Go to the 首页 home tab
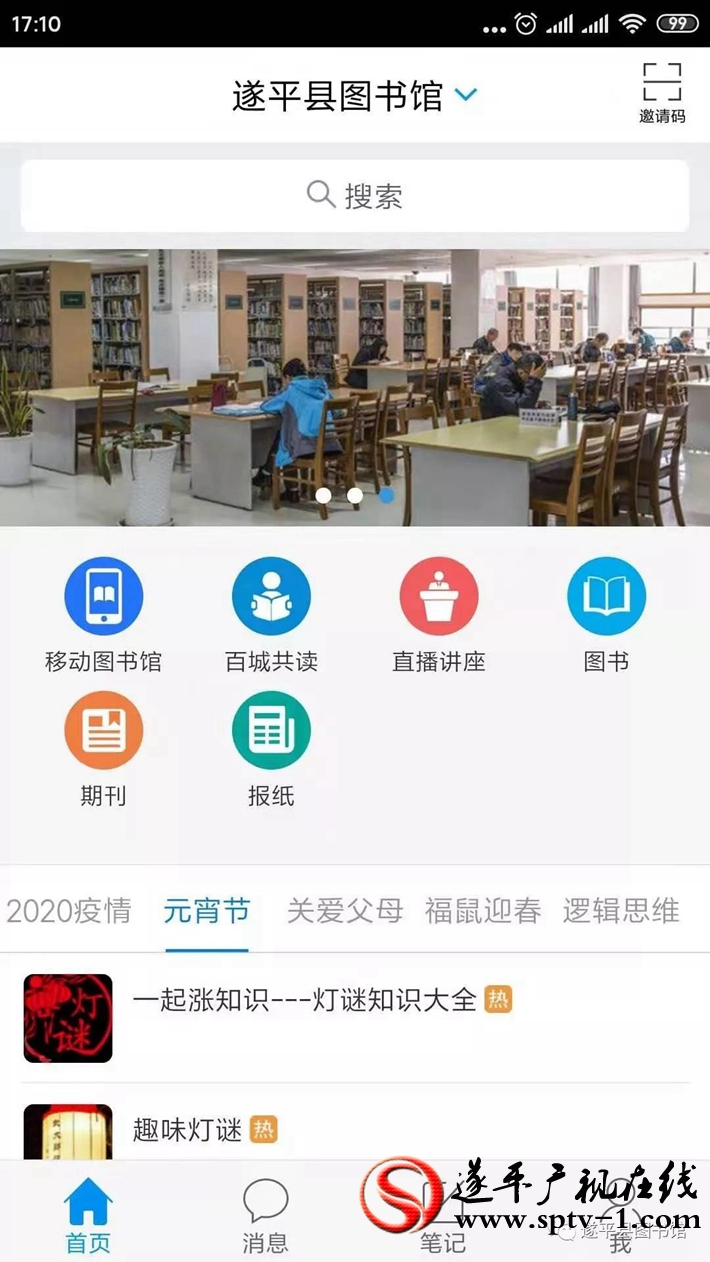 click(88, 1214)
